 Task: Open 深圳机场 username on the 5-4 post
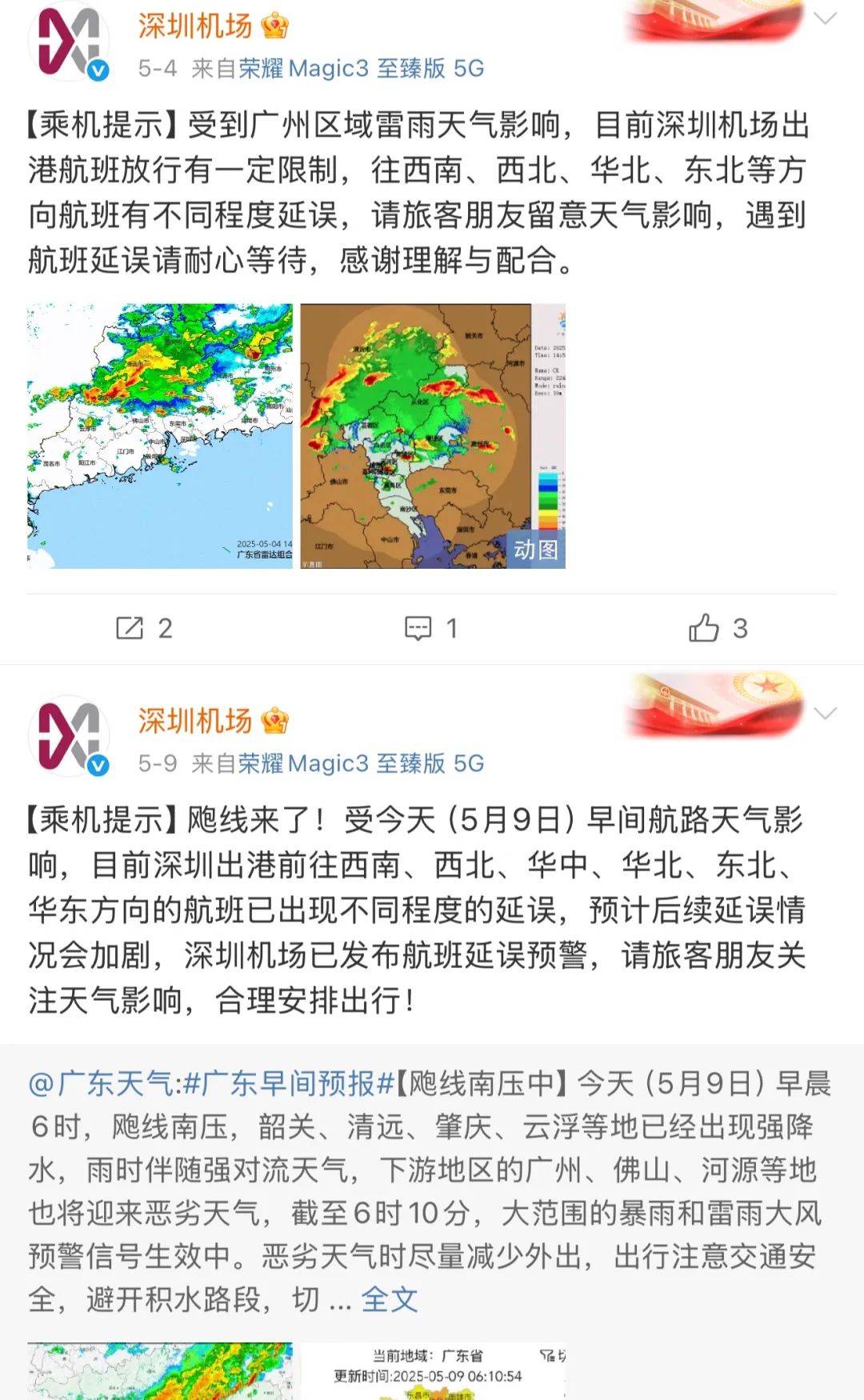(x=194, y=26)
